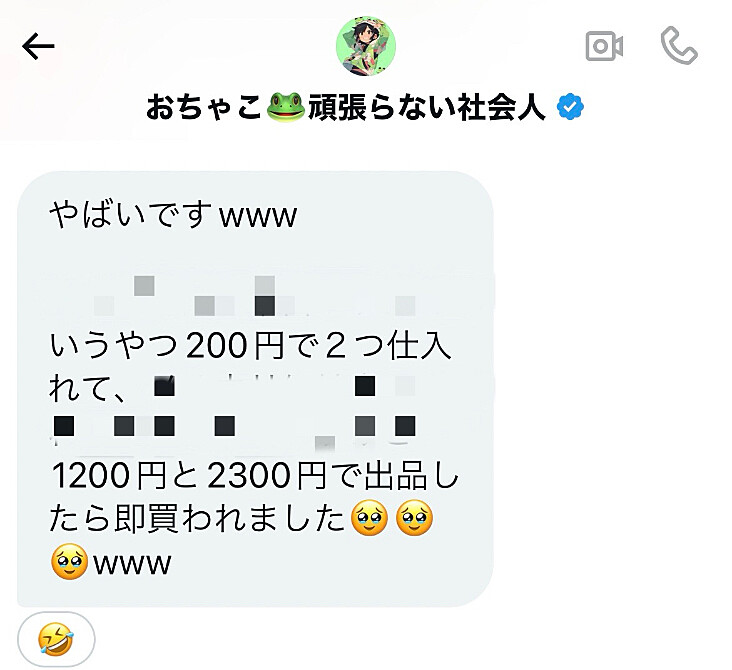Go back using the arrow

[x=38, y=46]
